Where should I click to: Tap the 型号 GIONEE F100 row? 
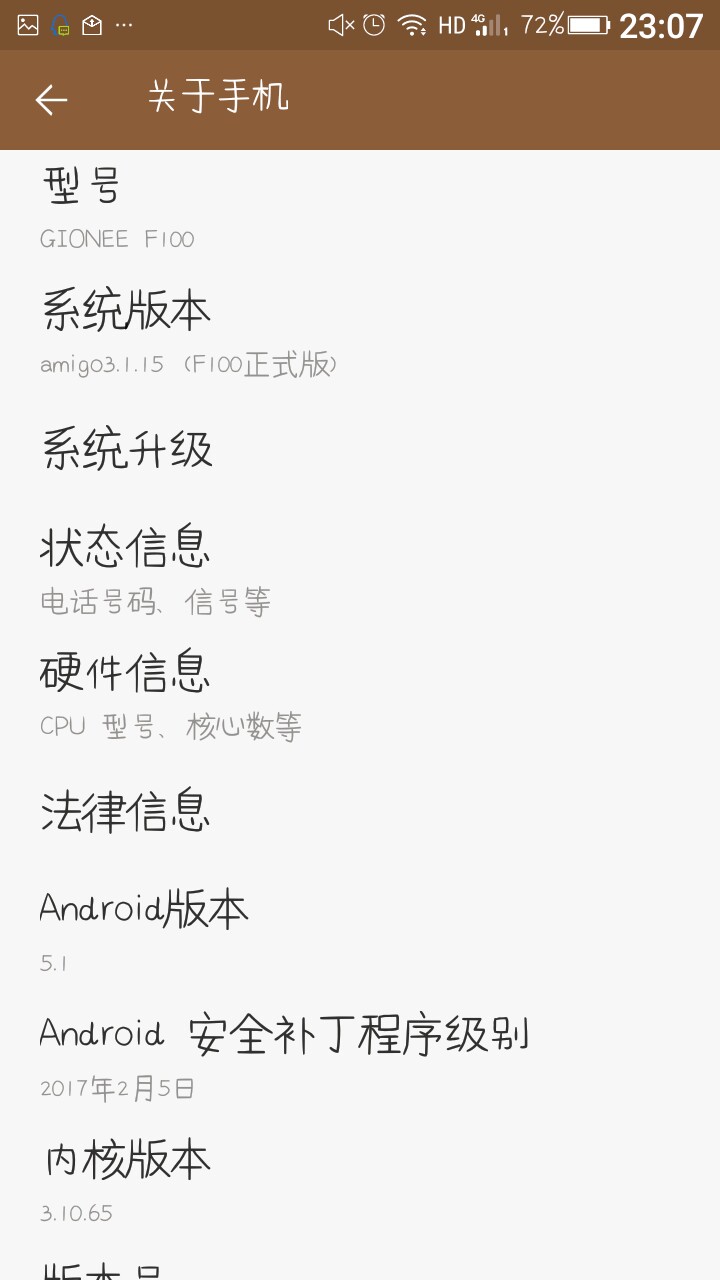[x=360, y=206]
